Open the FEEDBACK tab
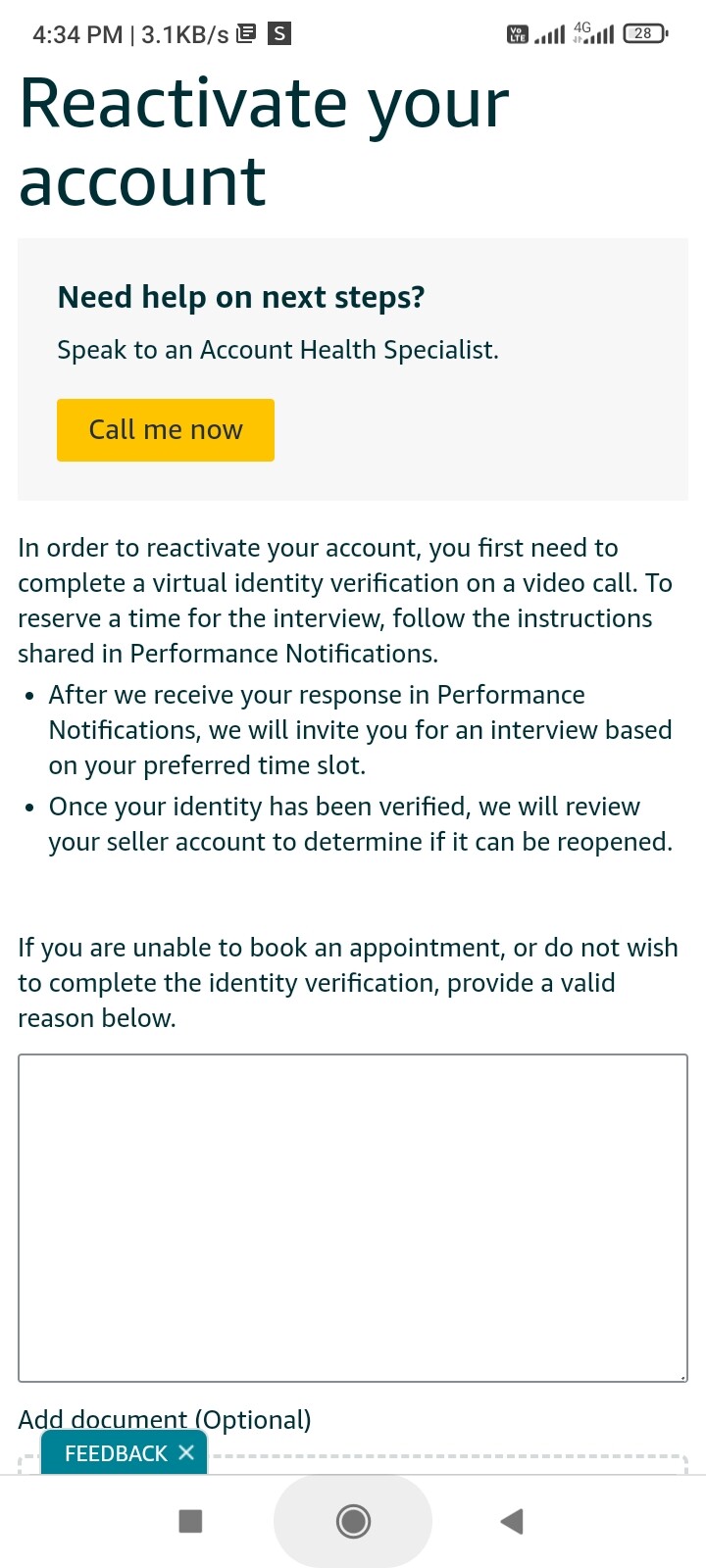The height and width of the screenshot is (1568, 706). click(x=116, y=1453)
